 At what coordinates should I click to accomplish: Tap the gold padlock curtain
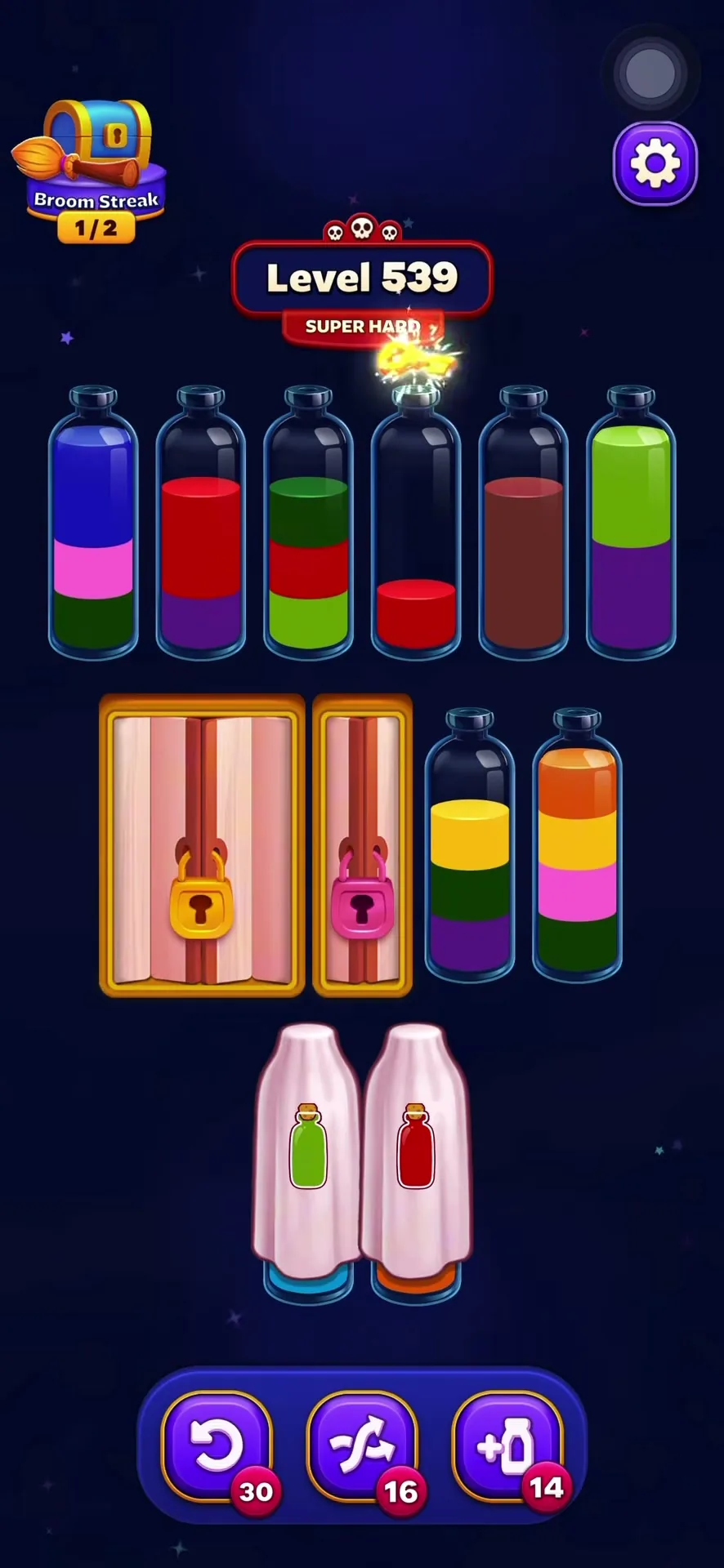click(202, 845)
